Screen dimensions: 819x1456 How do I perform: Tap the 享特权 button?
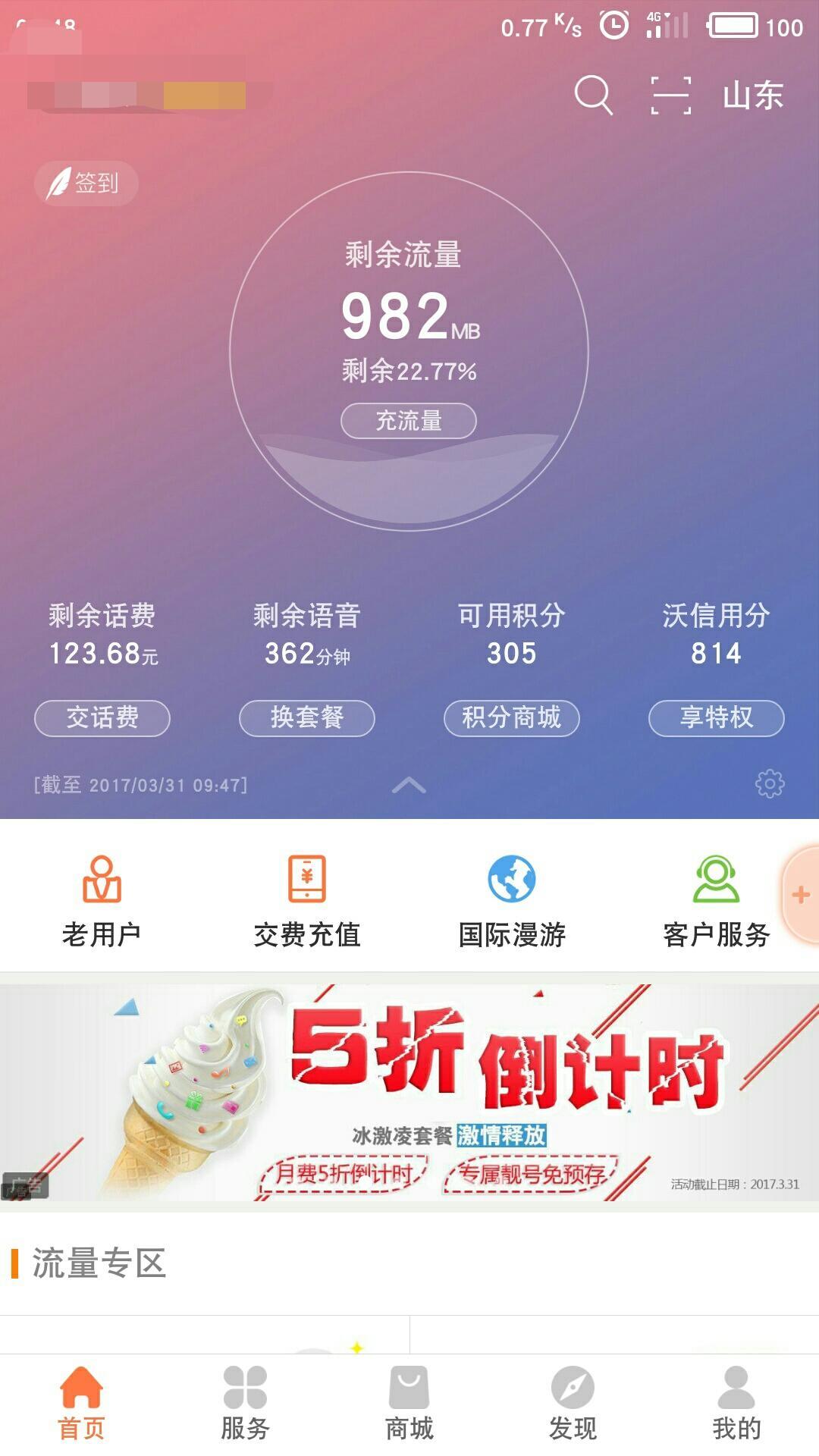(717, 717)
